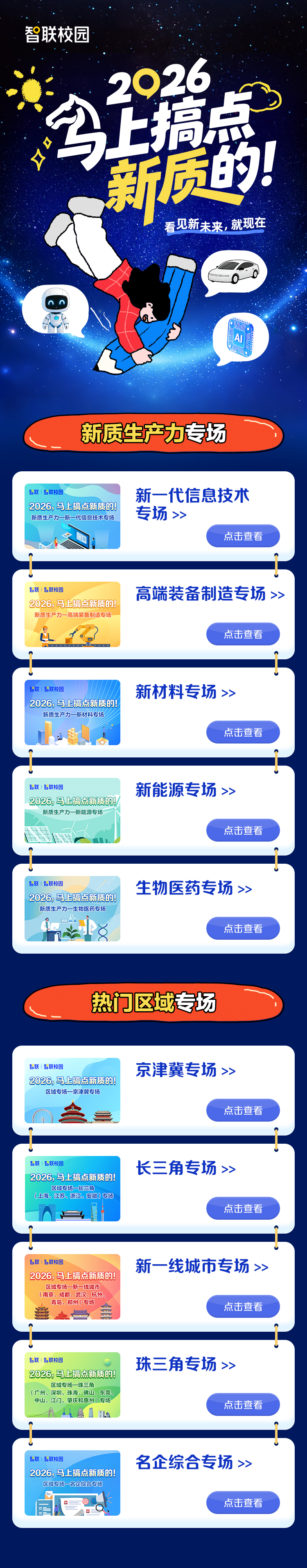This screenshot has width=307, height=1568.
Task: View the 新材料专场 with 点击查看
Action: (243, 732)
